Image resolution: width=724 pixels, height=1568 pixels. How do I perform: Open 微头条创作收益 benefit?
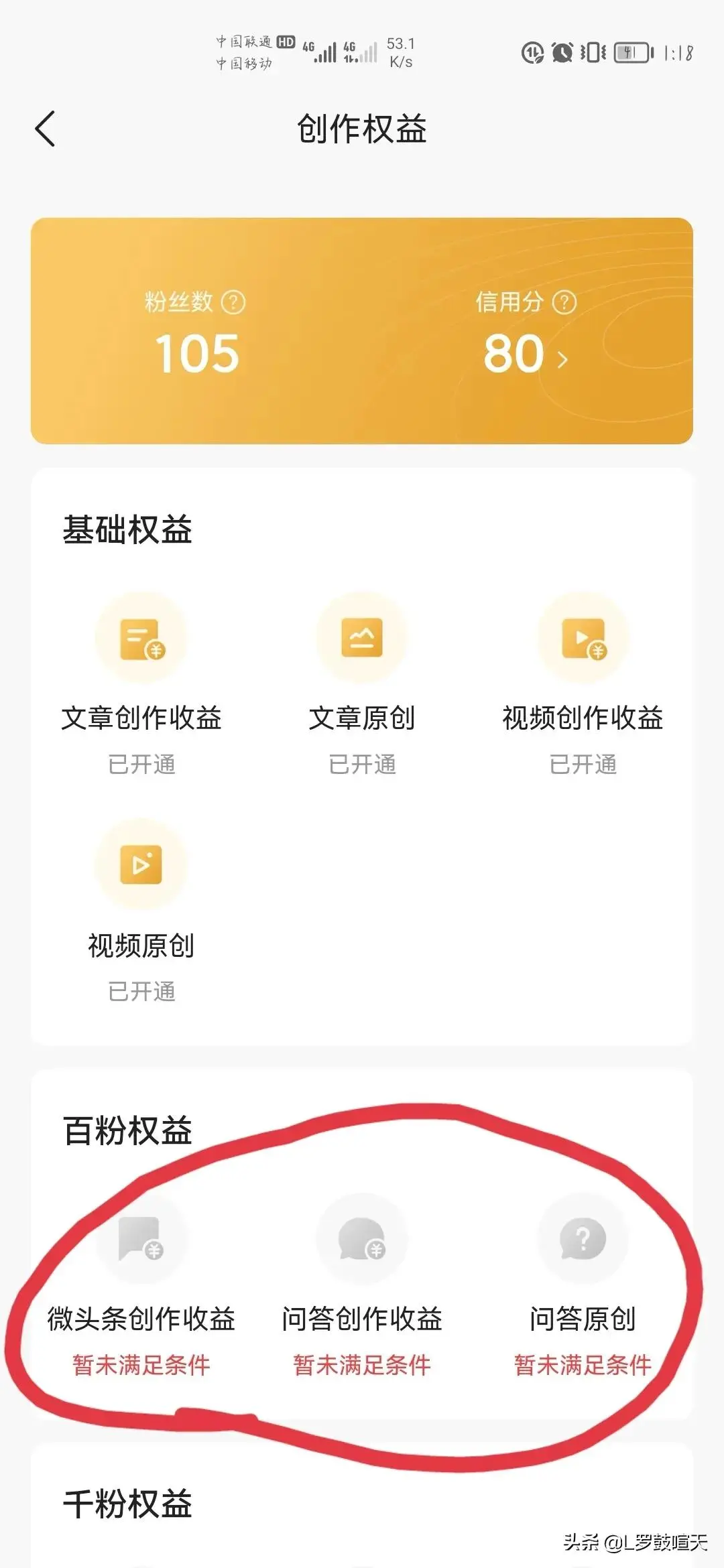[141, 1285]
